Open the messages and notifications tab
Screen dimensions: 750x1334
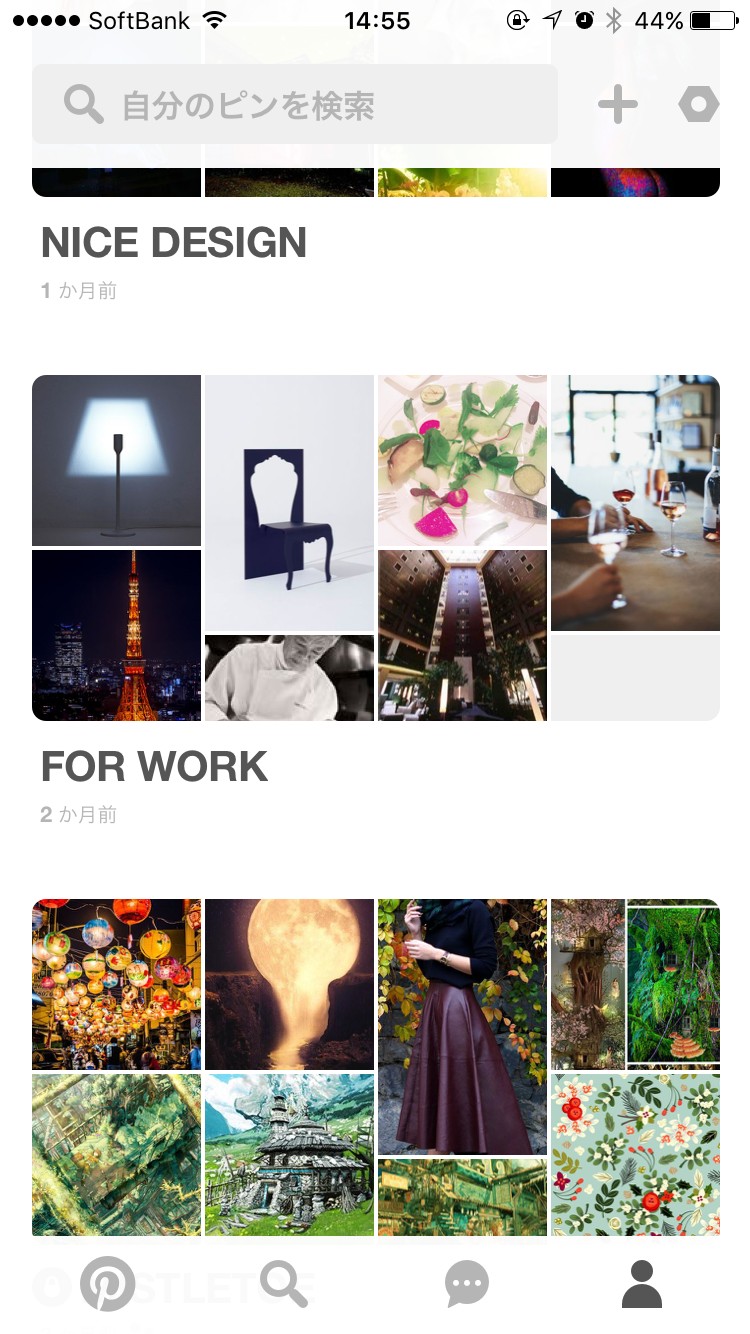point(466,1284)
